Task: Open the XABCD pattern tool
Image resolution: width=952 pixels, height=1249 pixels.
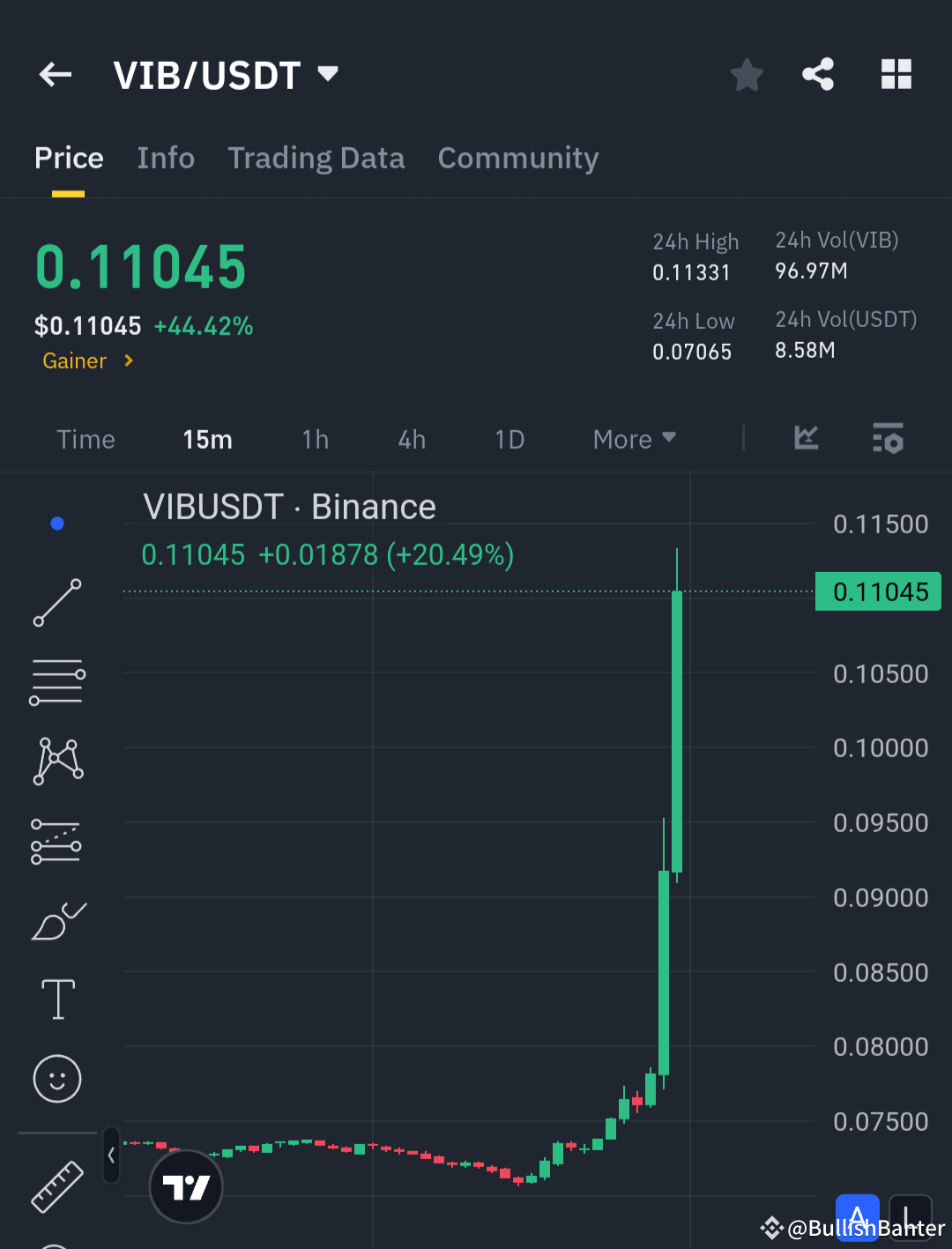Action: [56, 761]
